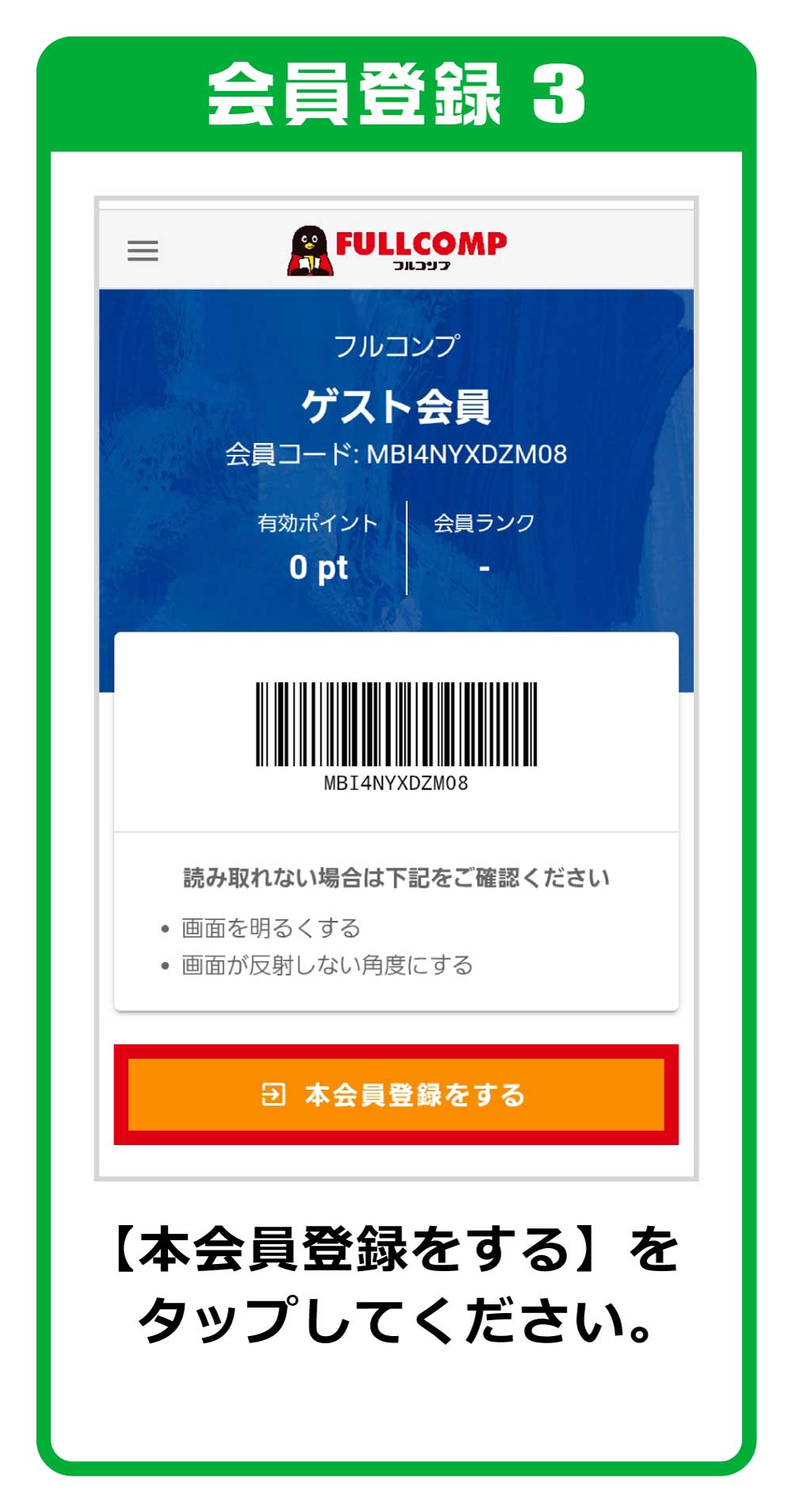Tap the FULLCOMP red text logo

pos(424,240)
